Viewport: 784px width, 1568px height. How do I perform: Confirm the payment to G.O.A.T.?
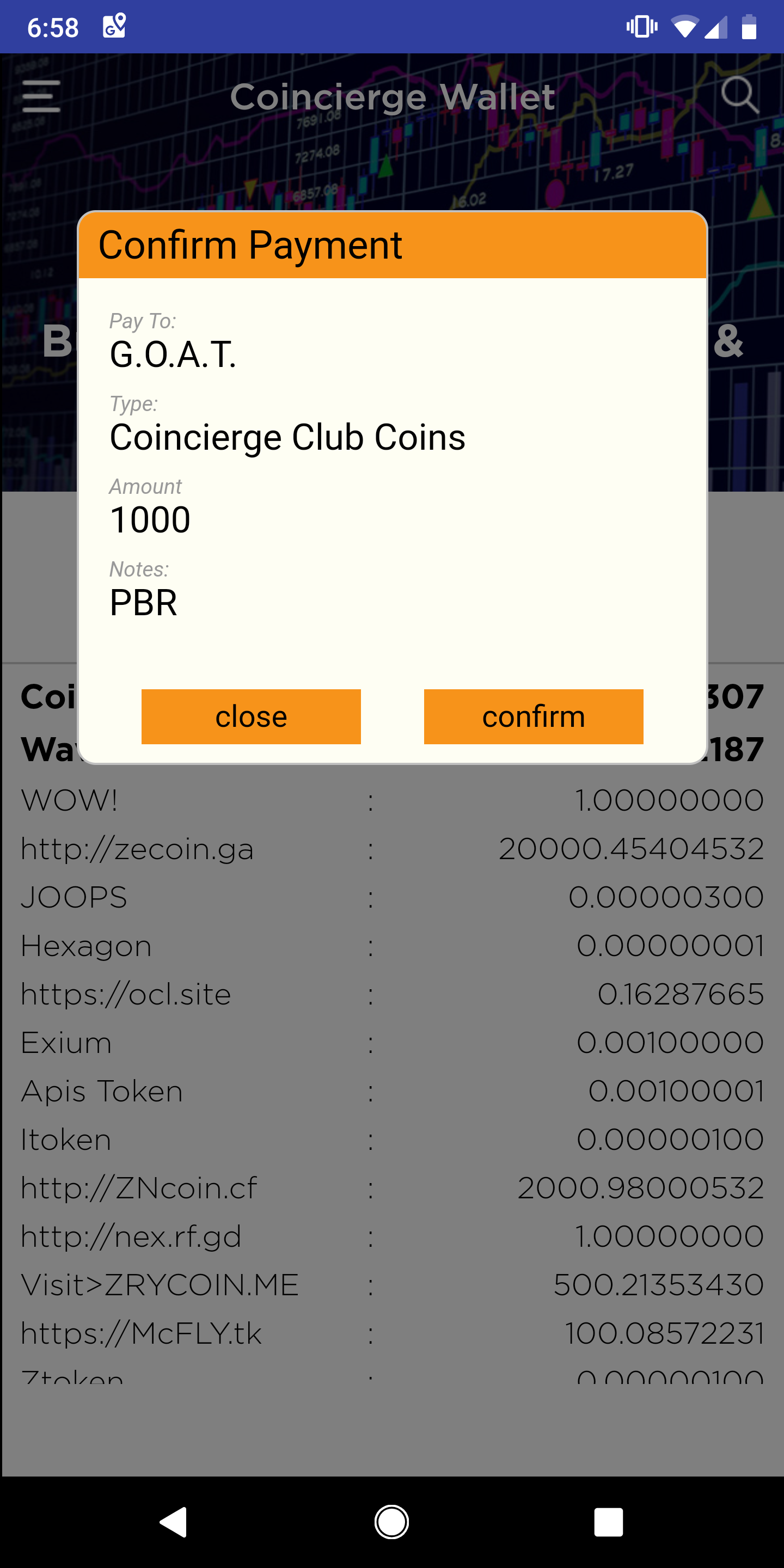533,716
